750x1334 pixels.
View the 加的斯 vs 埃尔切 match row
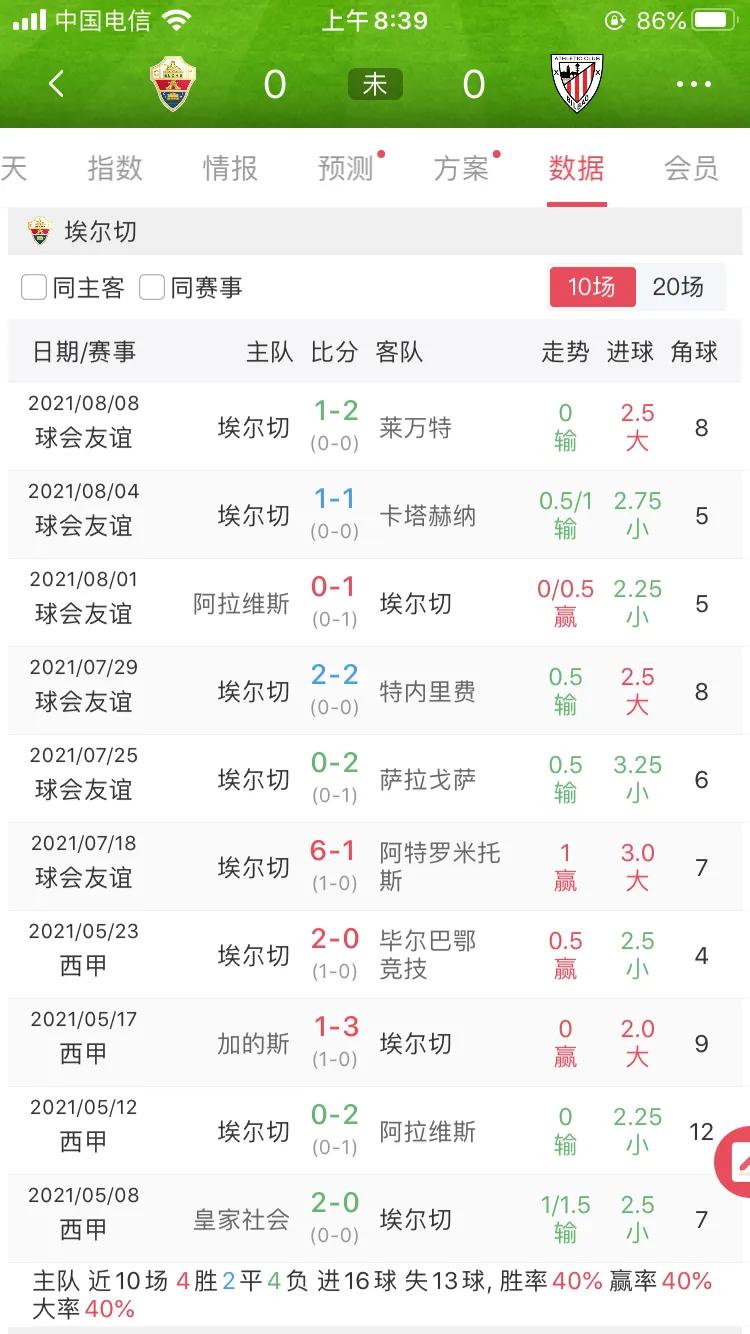coord(375,1043)
